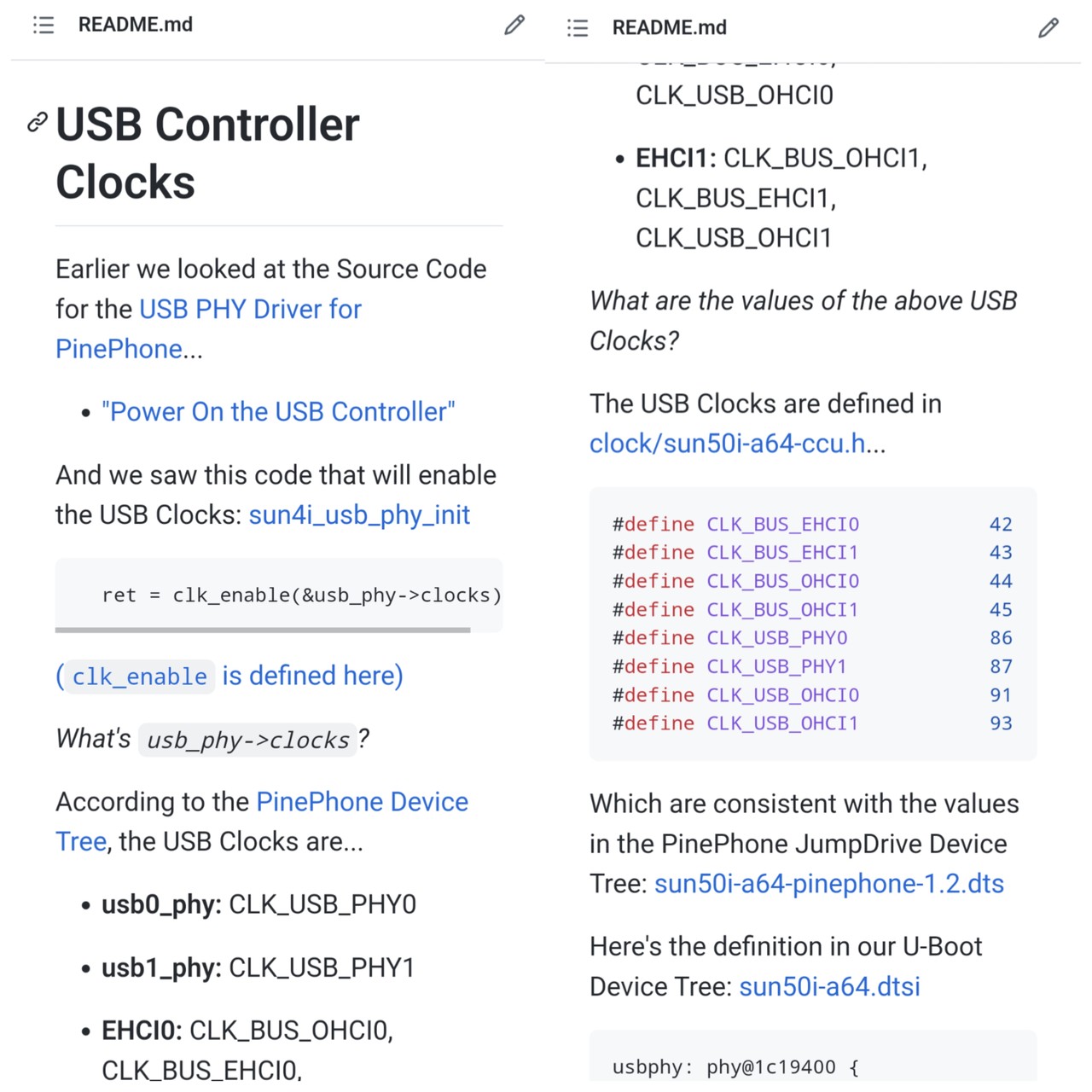Open "Power On the USB Controller" link

[278, 412]
